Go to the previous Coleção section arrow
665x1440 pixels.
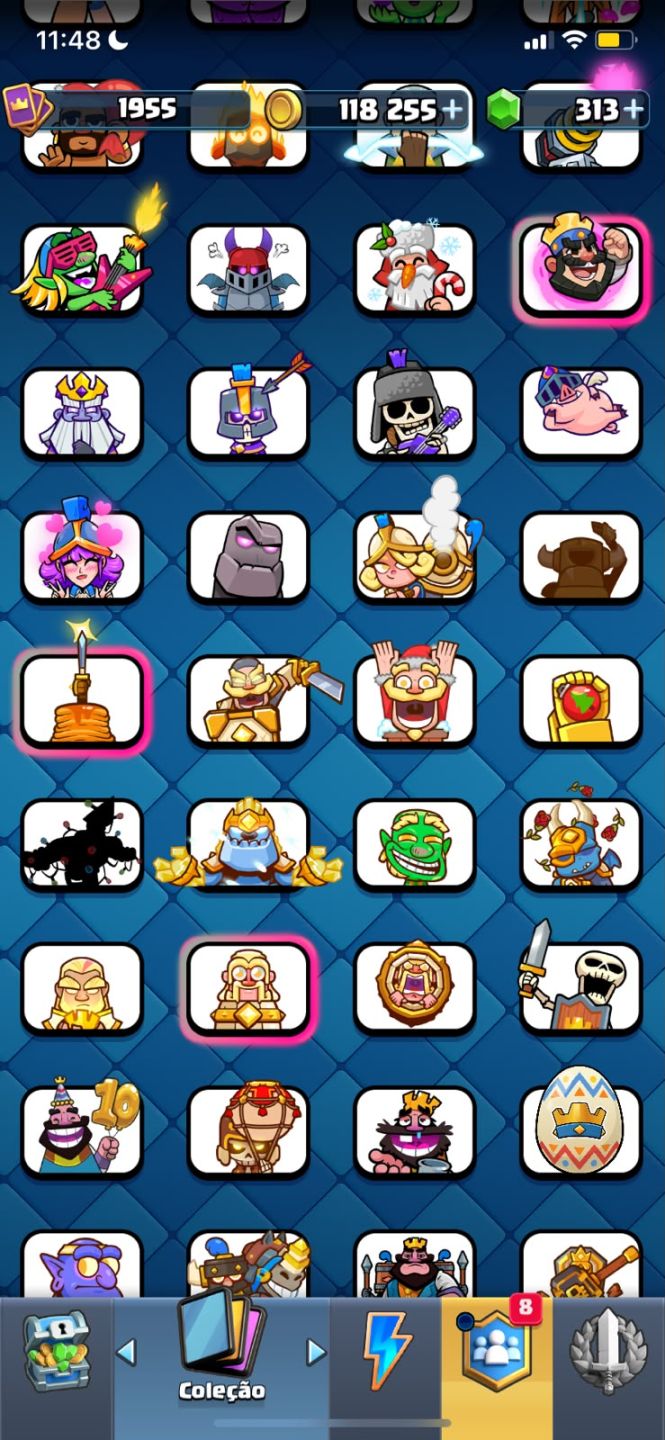126,1353
